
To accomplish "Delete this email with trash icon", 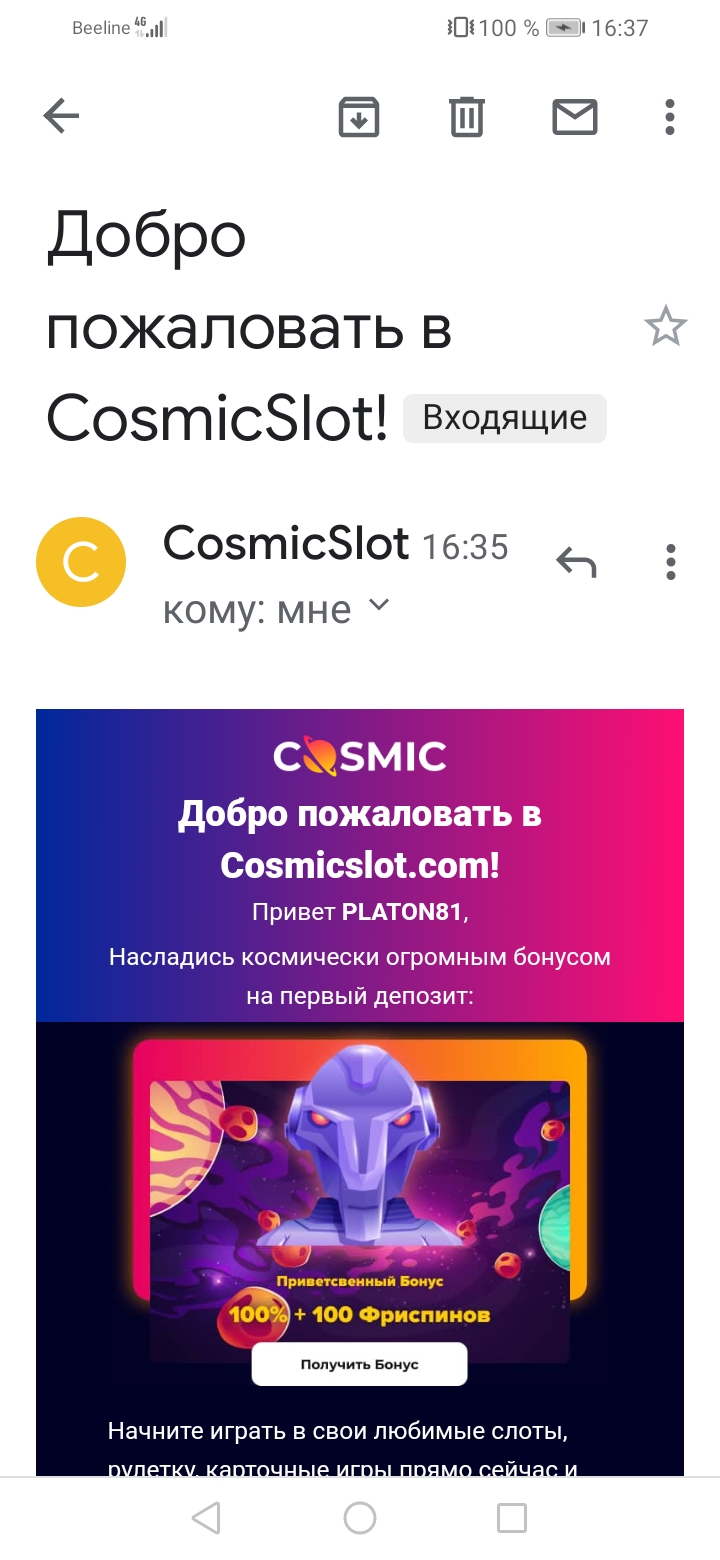I will (466, 117).
